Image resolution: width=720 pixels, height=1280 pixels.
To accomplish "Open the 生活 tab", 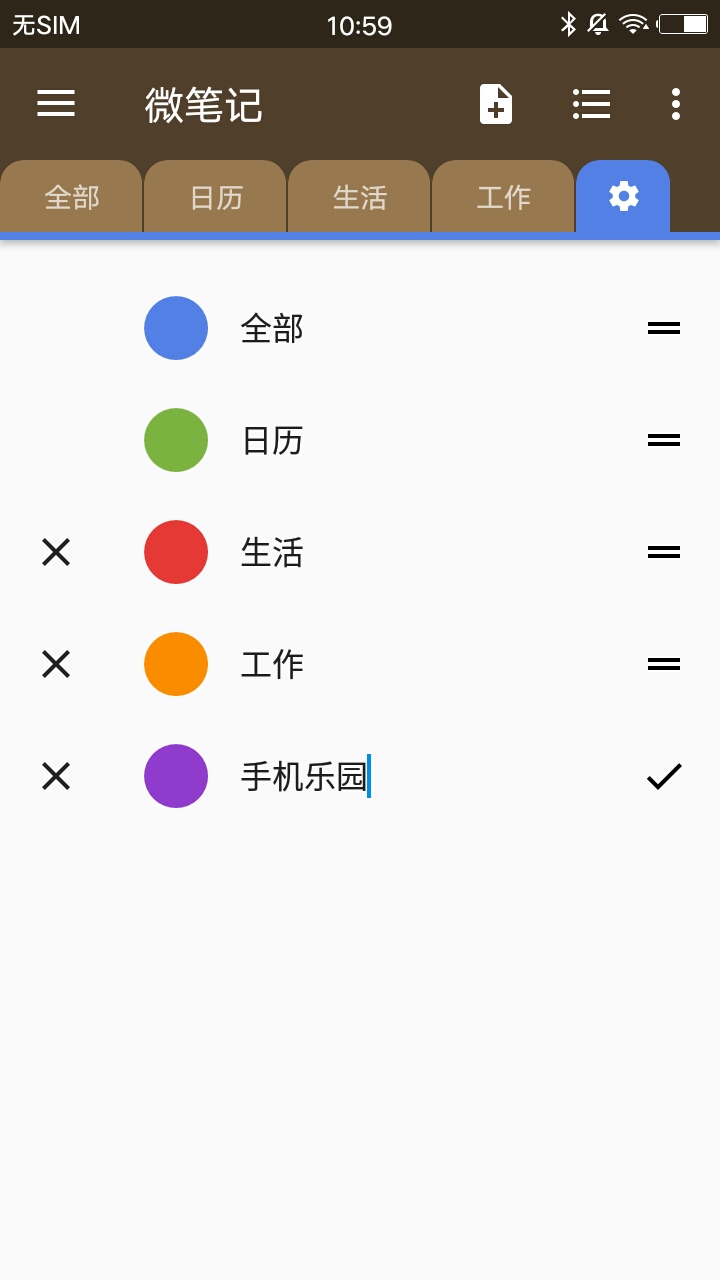I will point(359,196).
